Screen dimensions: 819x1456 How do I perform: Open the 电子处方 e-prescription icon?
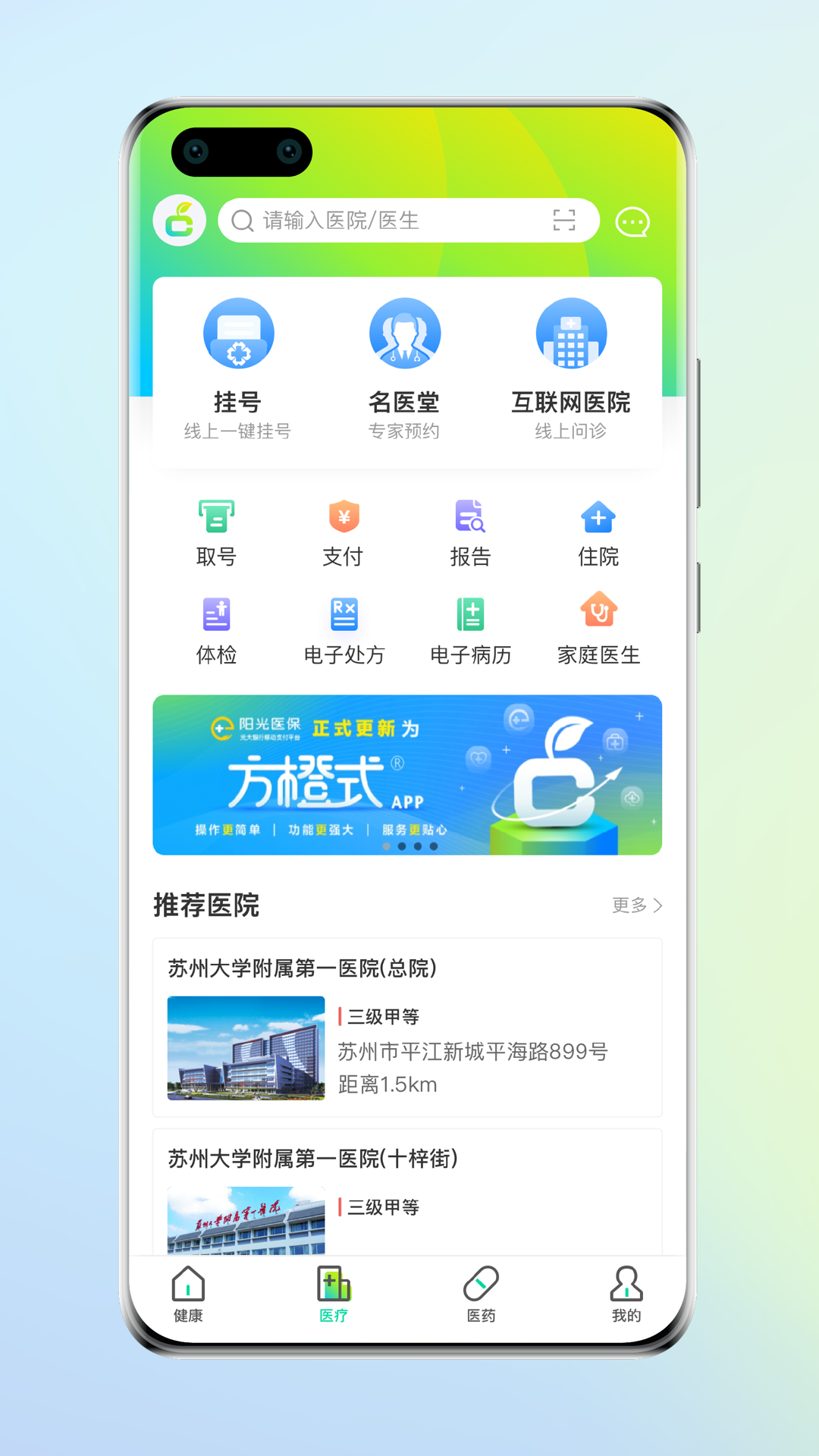click(344, 629)
